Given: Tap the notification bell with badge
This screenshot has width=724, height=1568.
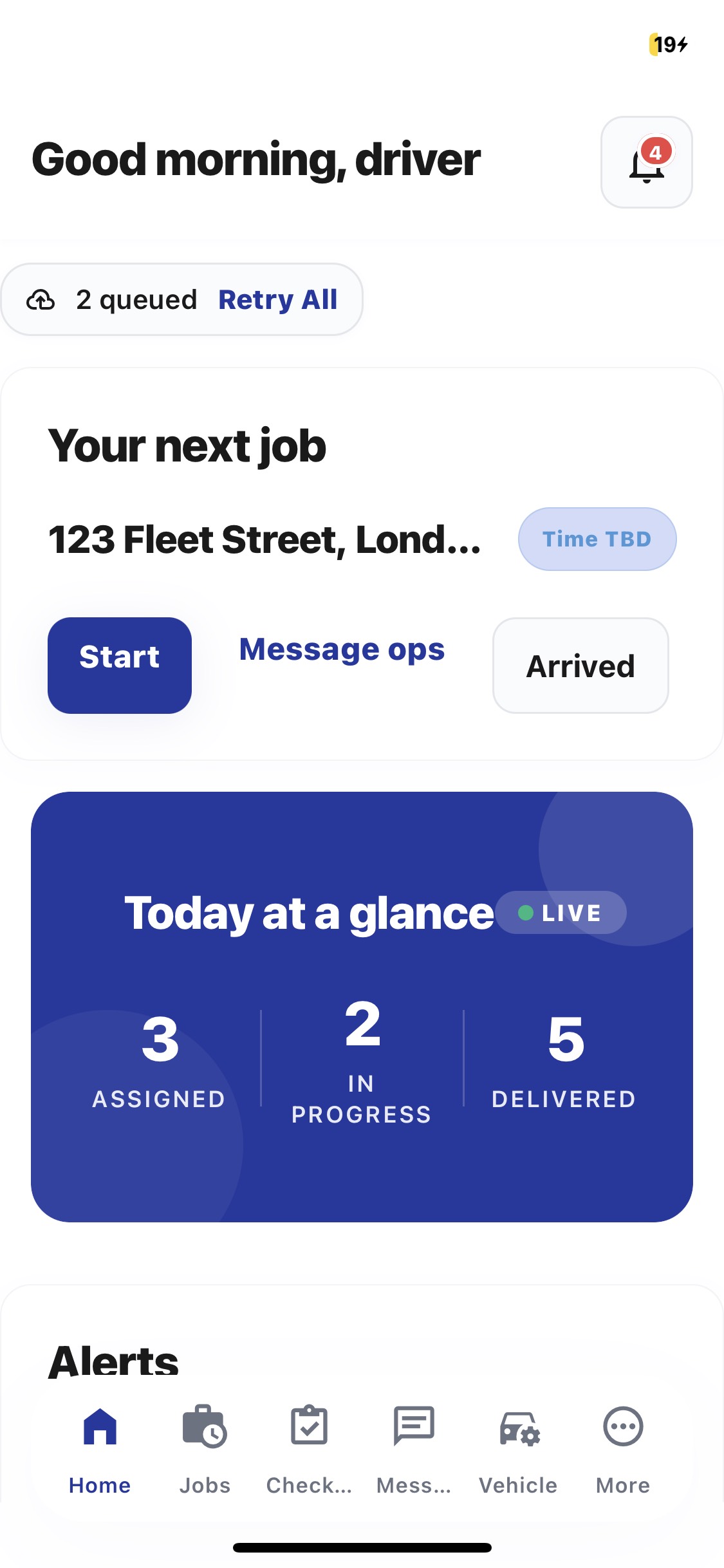Looking at the screenshot, I should (646, 162).
